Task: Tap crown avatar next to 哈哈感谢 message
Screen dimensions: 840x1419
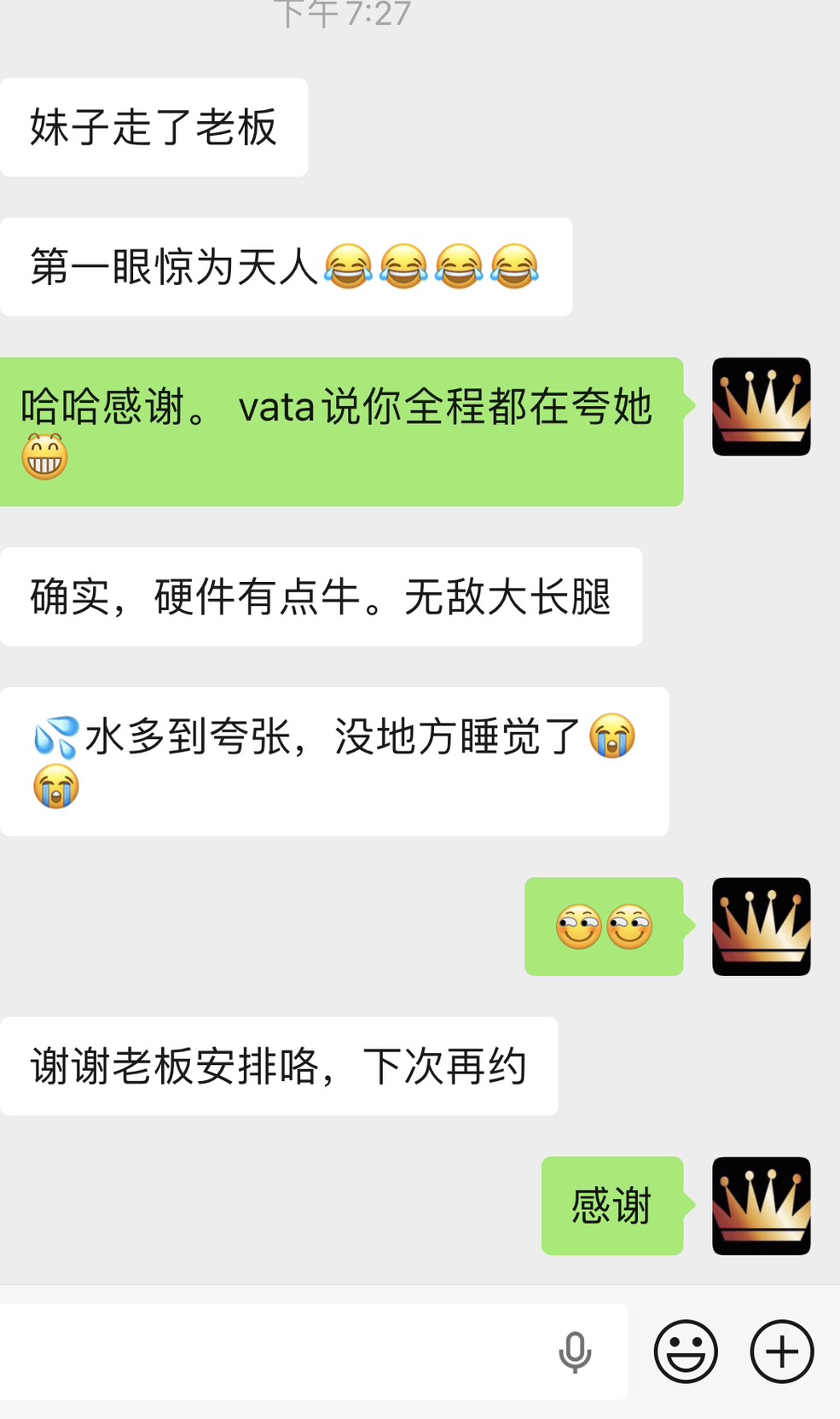Action: point(761,406)
